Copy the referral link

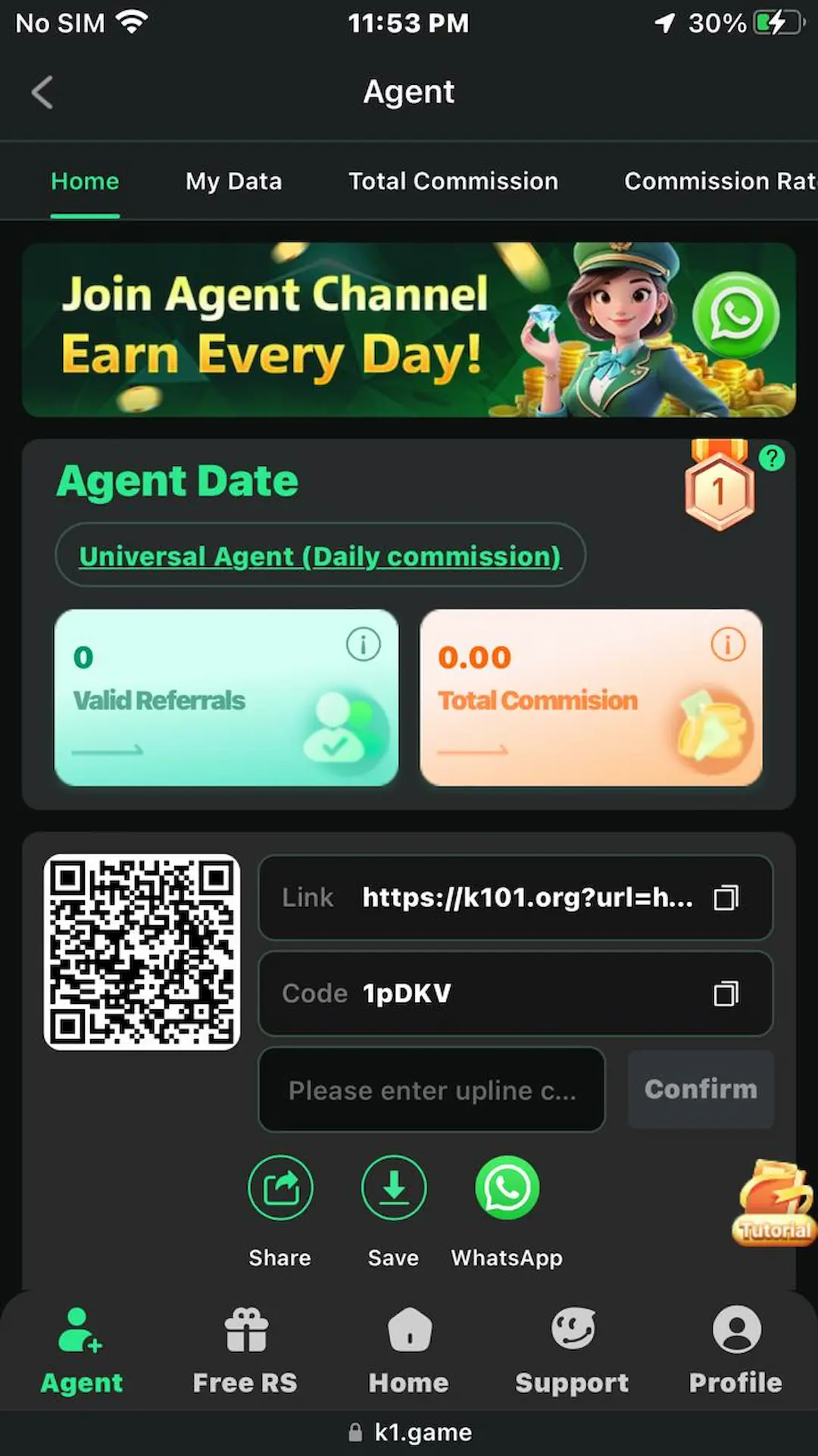[726, 898]
